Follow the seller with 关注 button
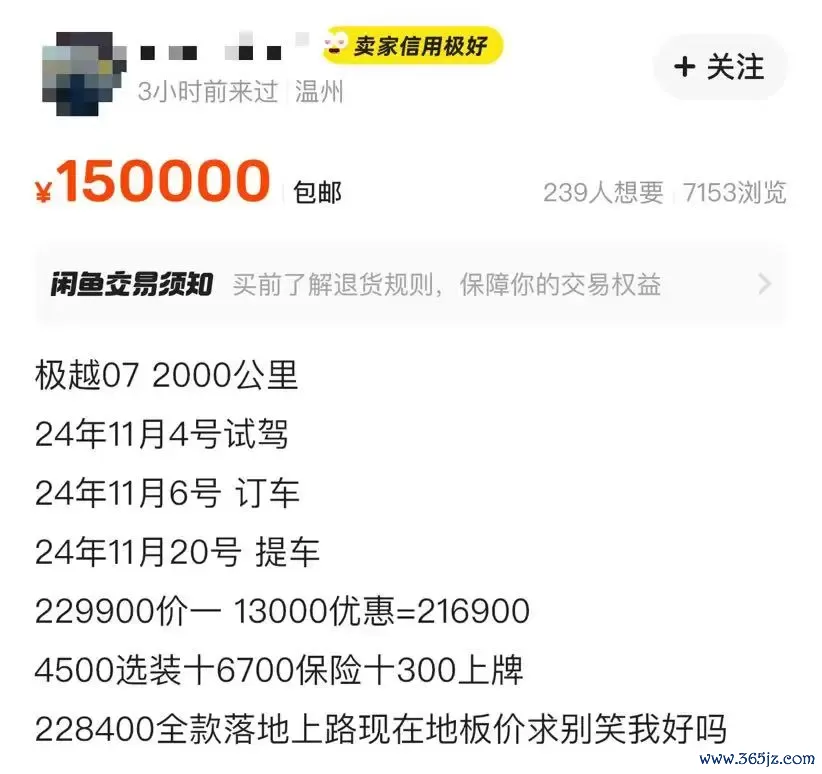The image size is (822, 774). 720,67
